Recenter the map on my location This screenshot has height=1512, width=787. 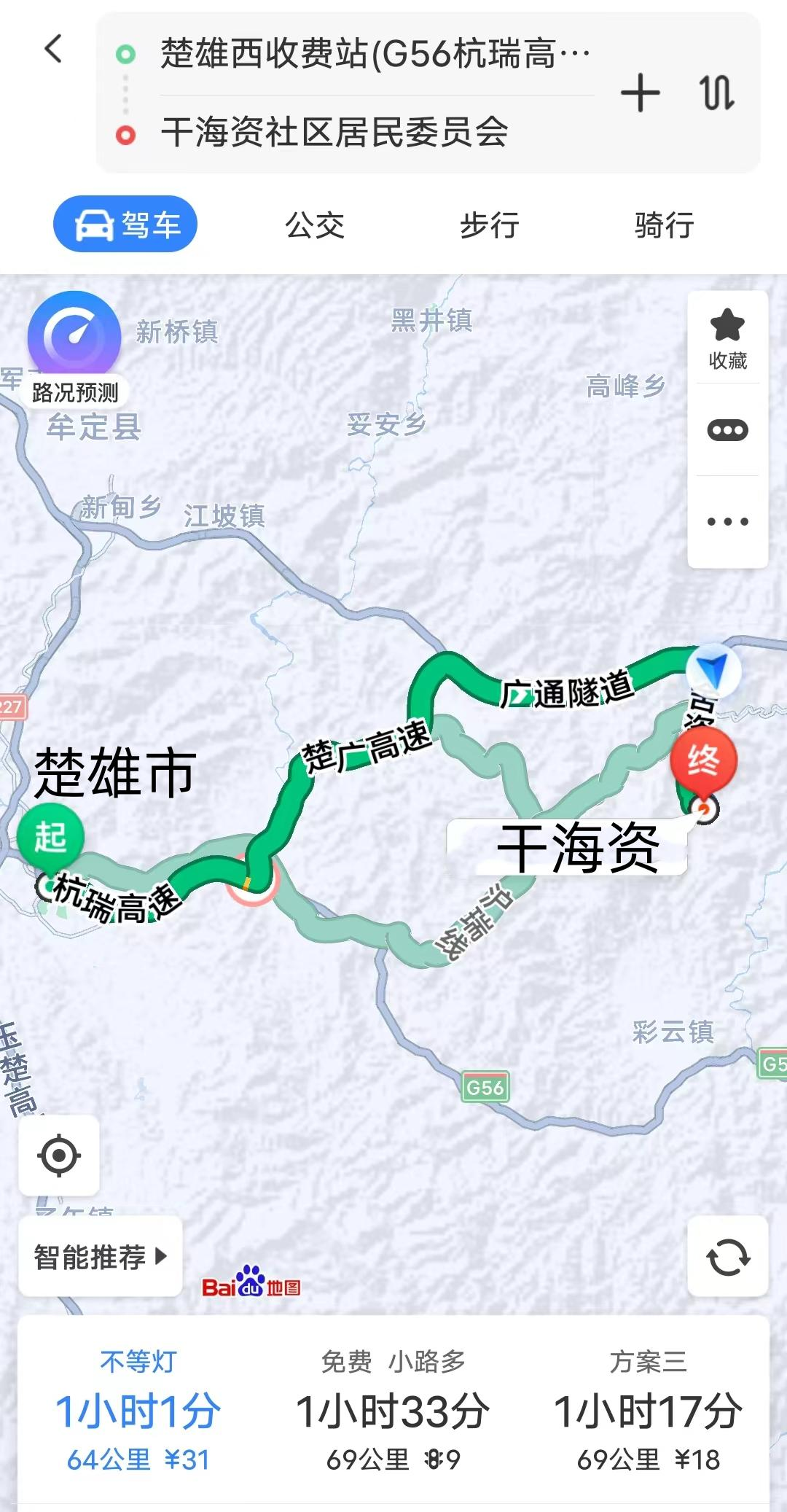pyautogui.click(x=59, y=1156)
